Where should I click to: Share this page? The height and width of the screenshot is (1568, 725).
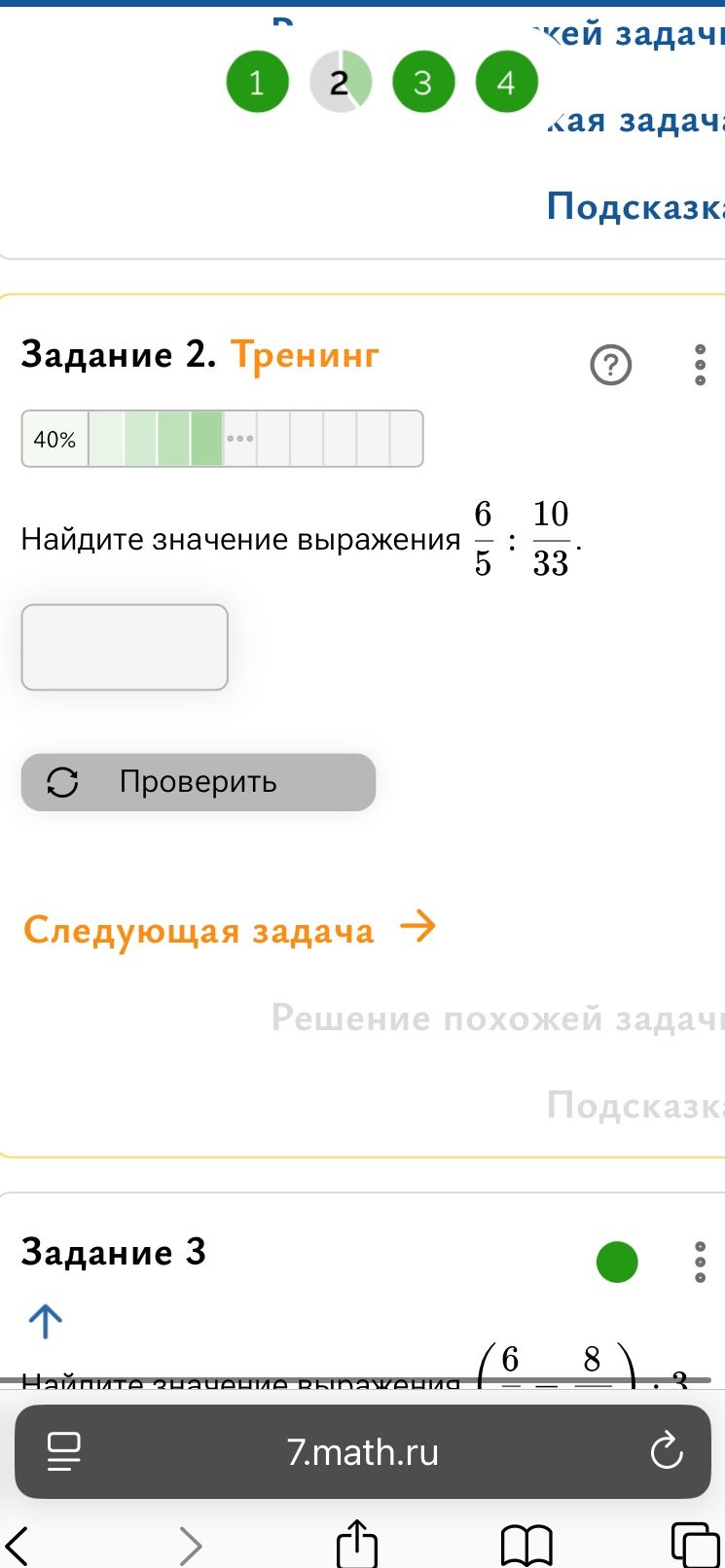point(356,1544)
